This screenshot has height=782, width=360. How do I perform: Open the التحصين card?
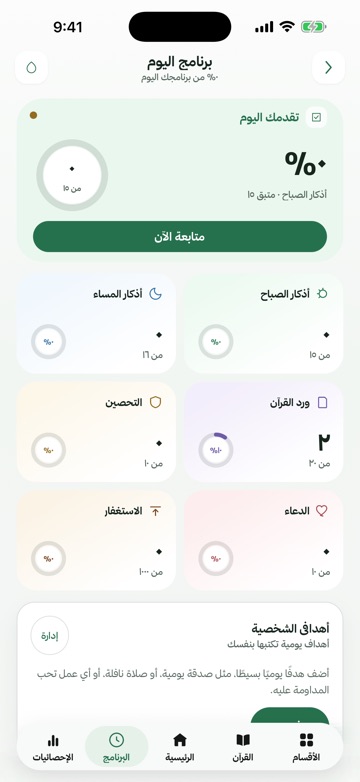coord(96,432)
